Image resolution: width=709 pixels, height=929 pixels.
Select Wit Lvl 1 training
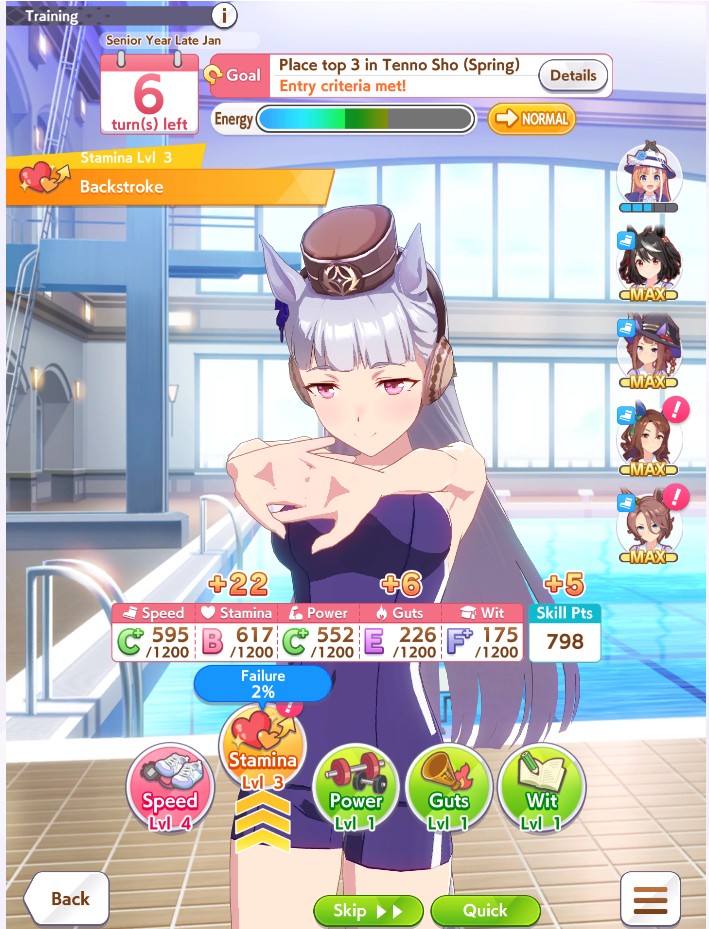[x=541, y=788]
